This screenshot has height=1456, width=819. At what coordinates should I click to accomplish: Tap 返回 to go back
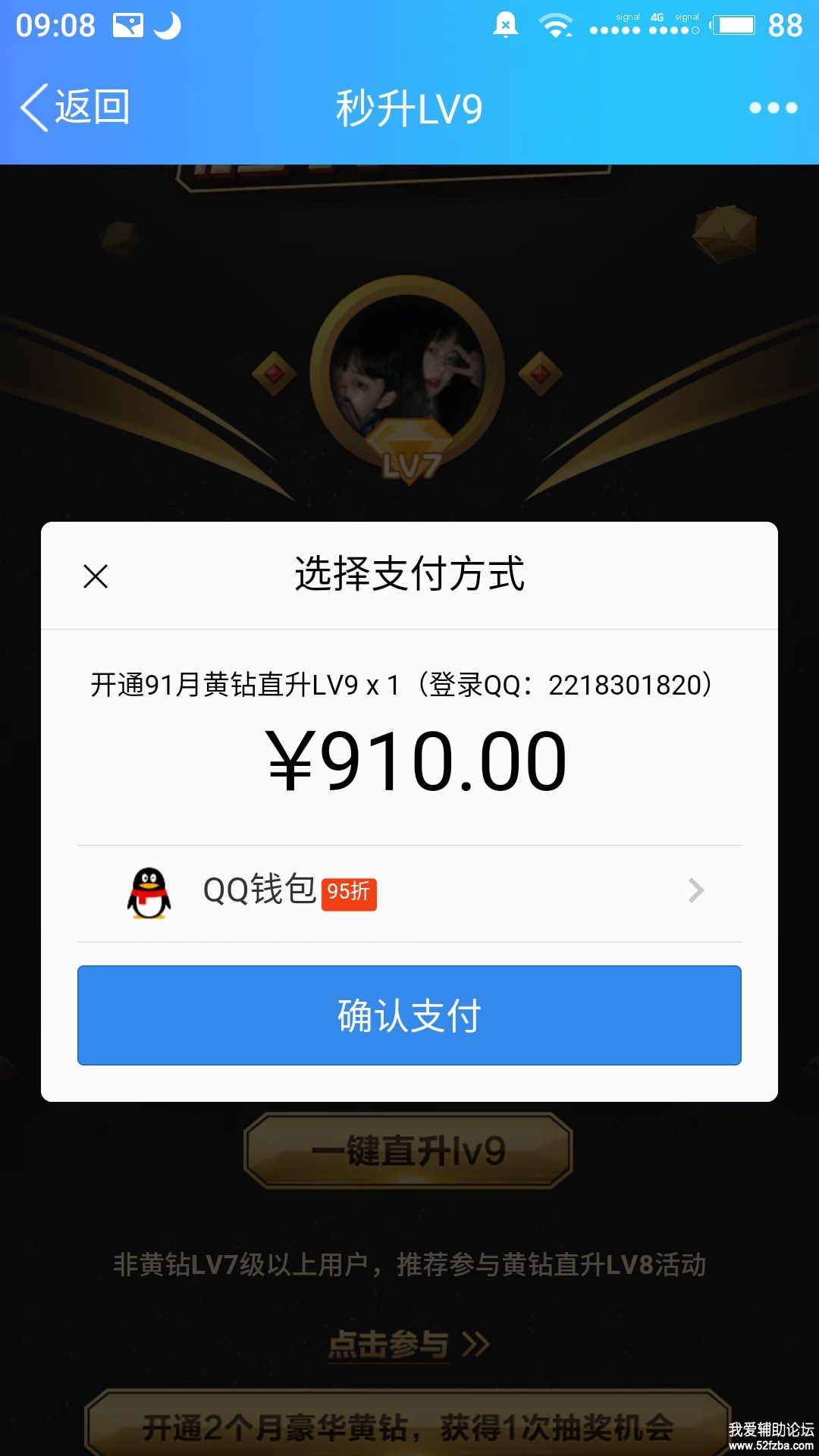click(x=76, y=108)
